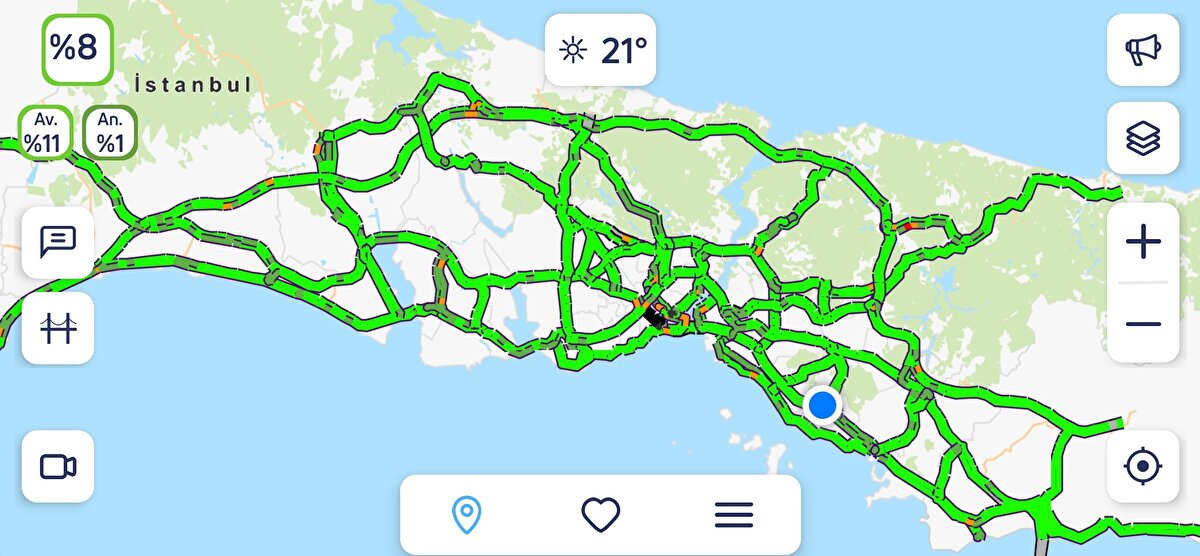Tap the %8 overall traffic density badge
Screen dimensions: 1200x556
pyautogui.click(x=76, y=48)
